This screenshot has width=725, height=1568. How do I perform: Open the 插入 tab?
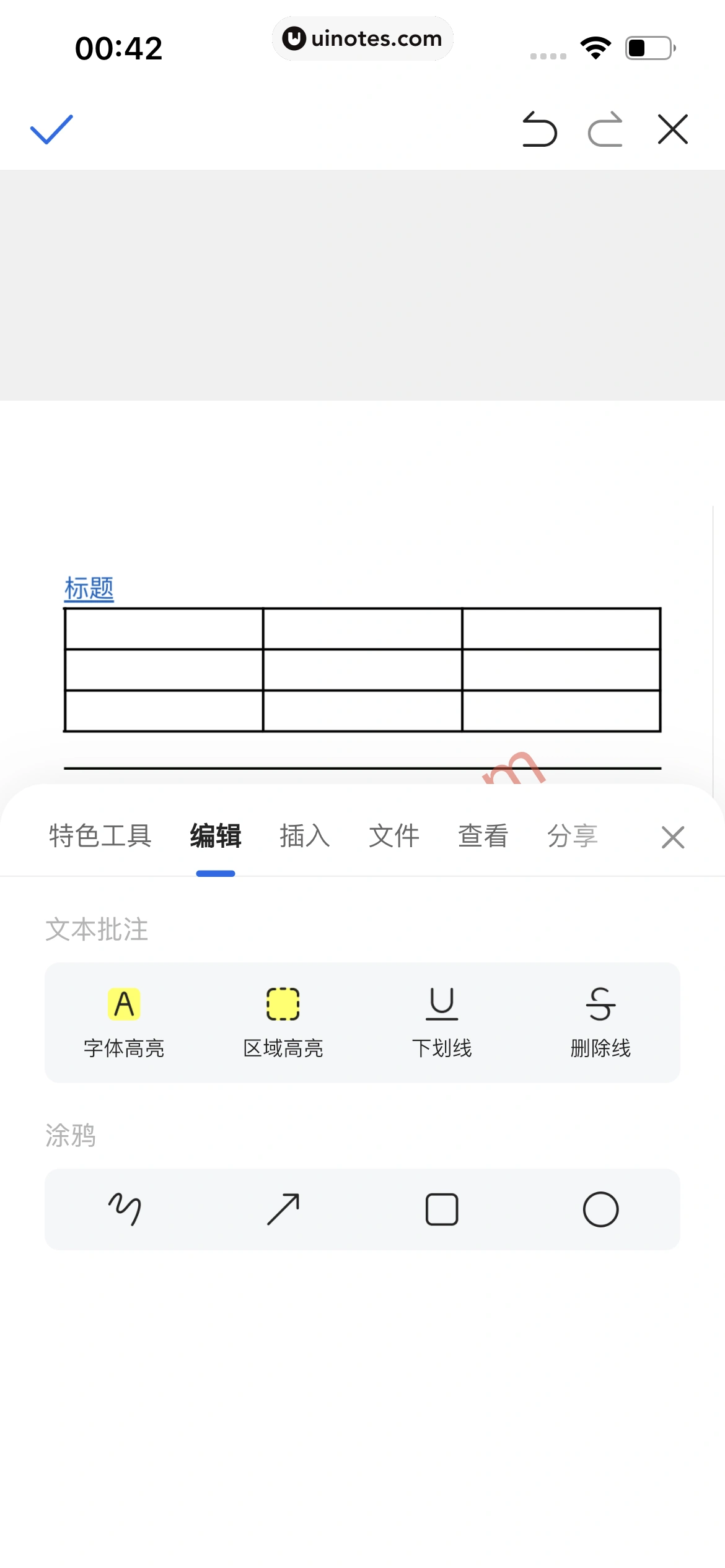pyautogui.click(x=304, y=836)
